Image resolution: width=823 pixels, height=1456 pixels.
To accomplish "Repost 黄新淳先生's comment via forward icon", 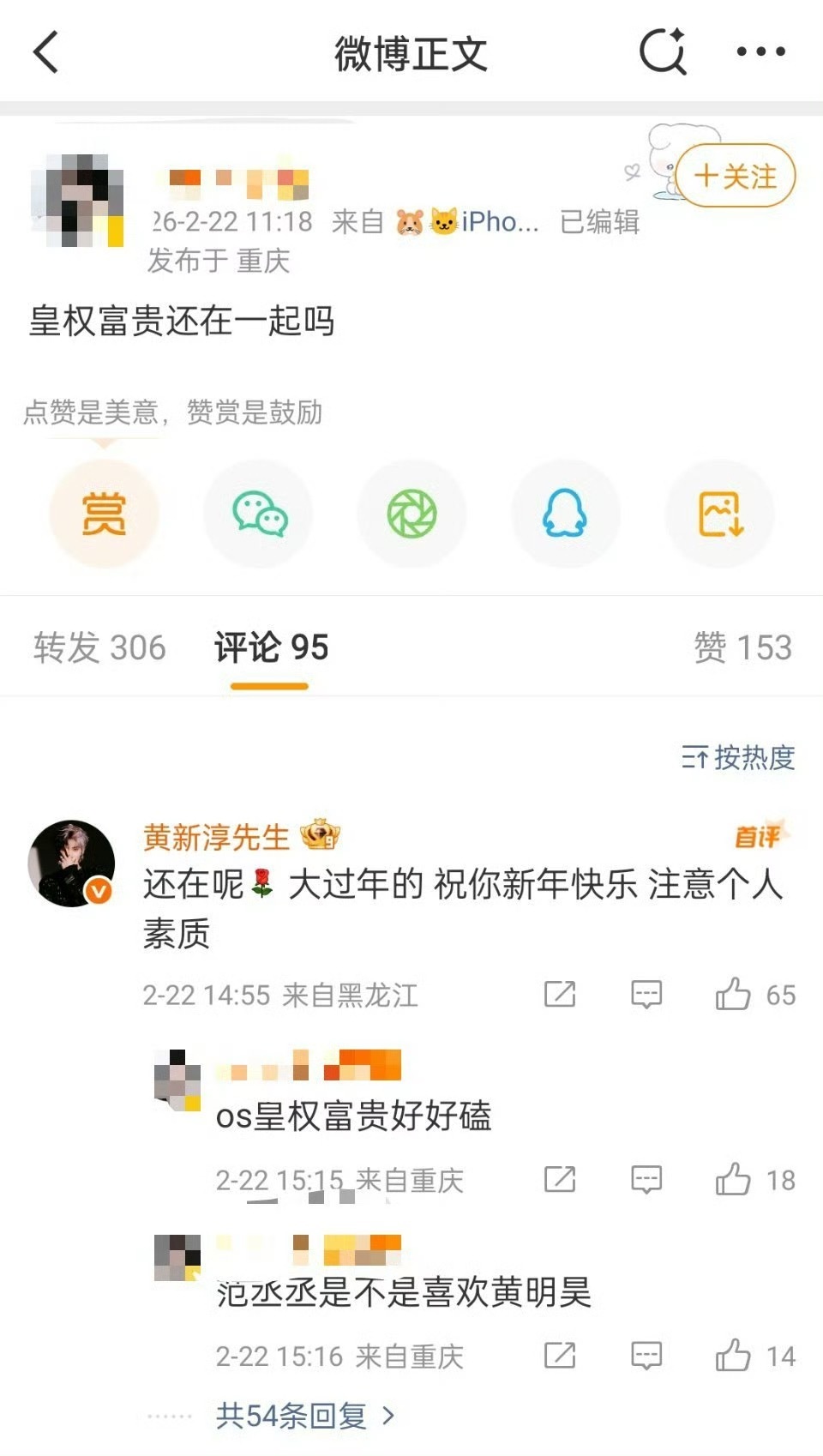I will click(x=559, y=995).
